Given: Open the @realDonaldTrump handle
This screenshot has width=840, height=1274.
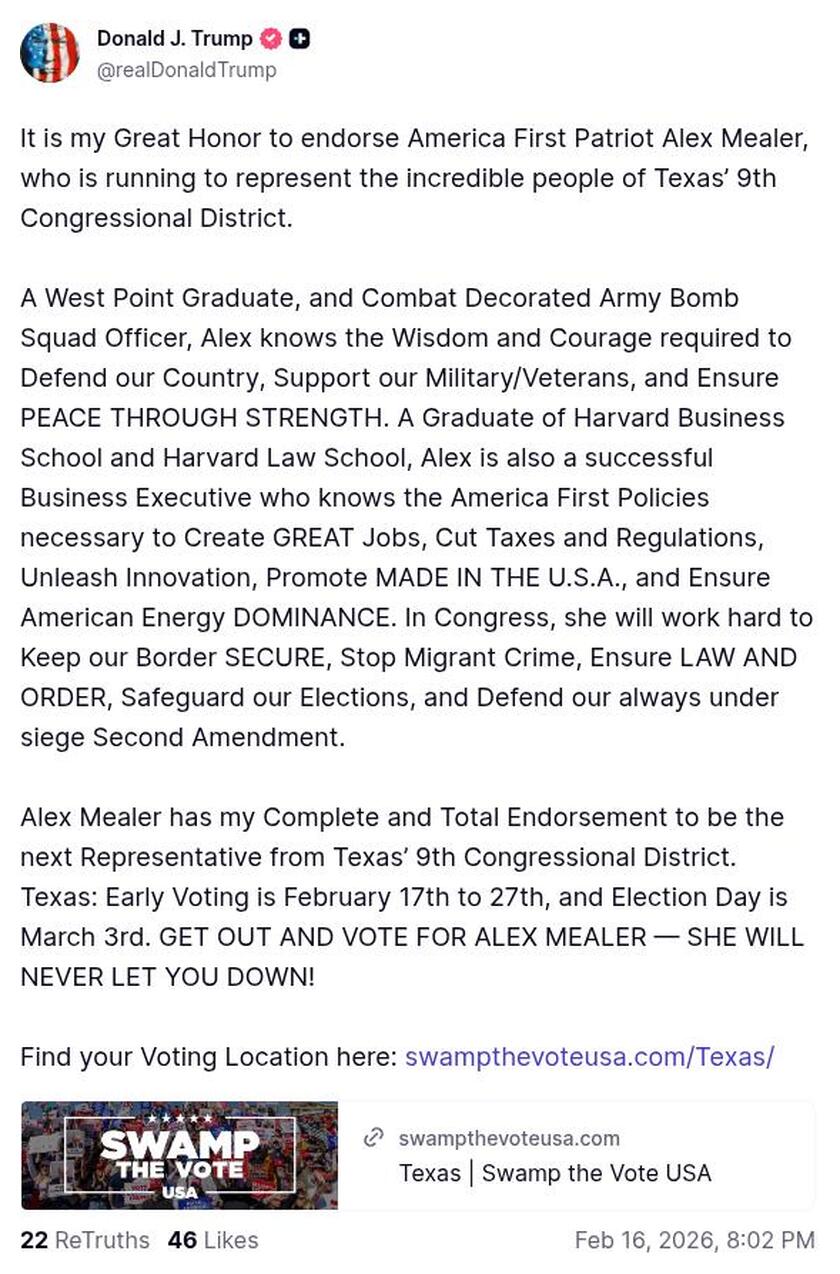Looking at the screenshot, I should click(x=186, y=70).
